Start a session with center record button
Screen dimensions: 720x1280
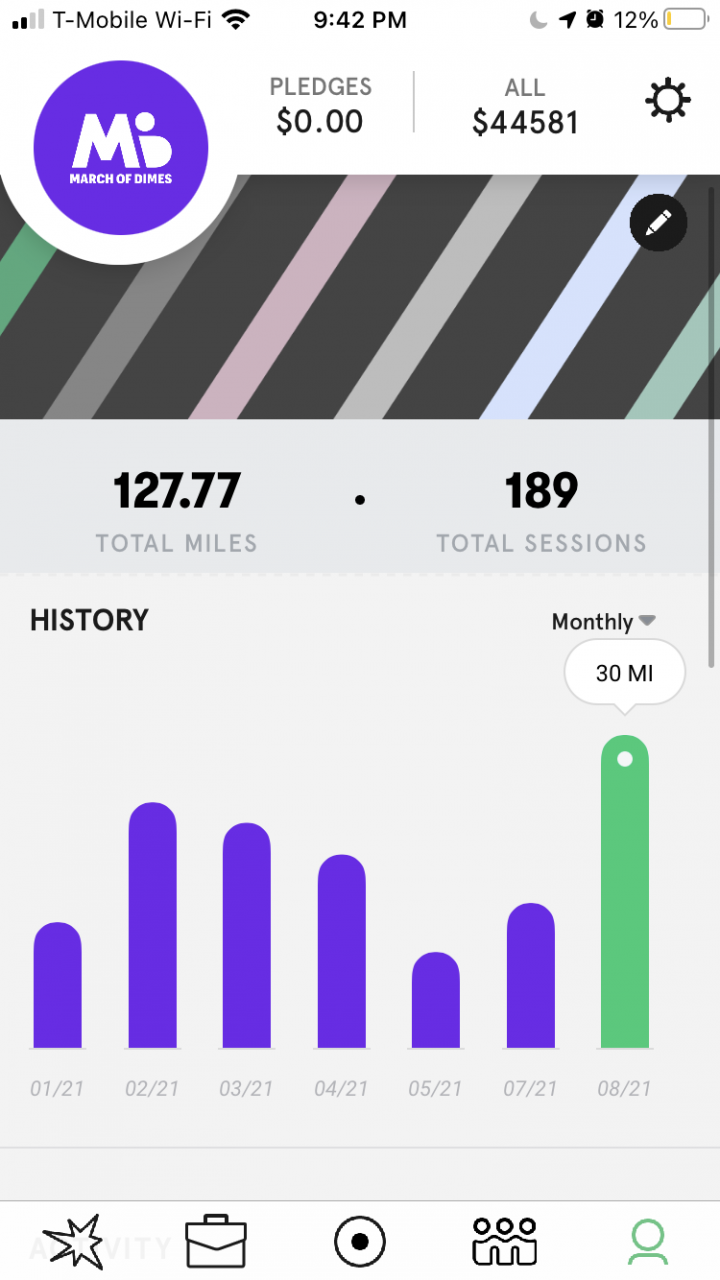coord(360,1241)
